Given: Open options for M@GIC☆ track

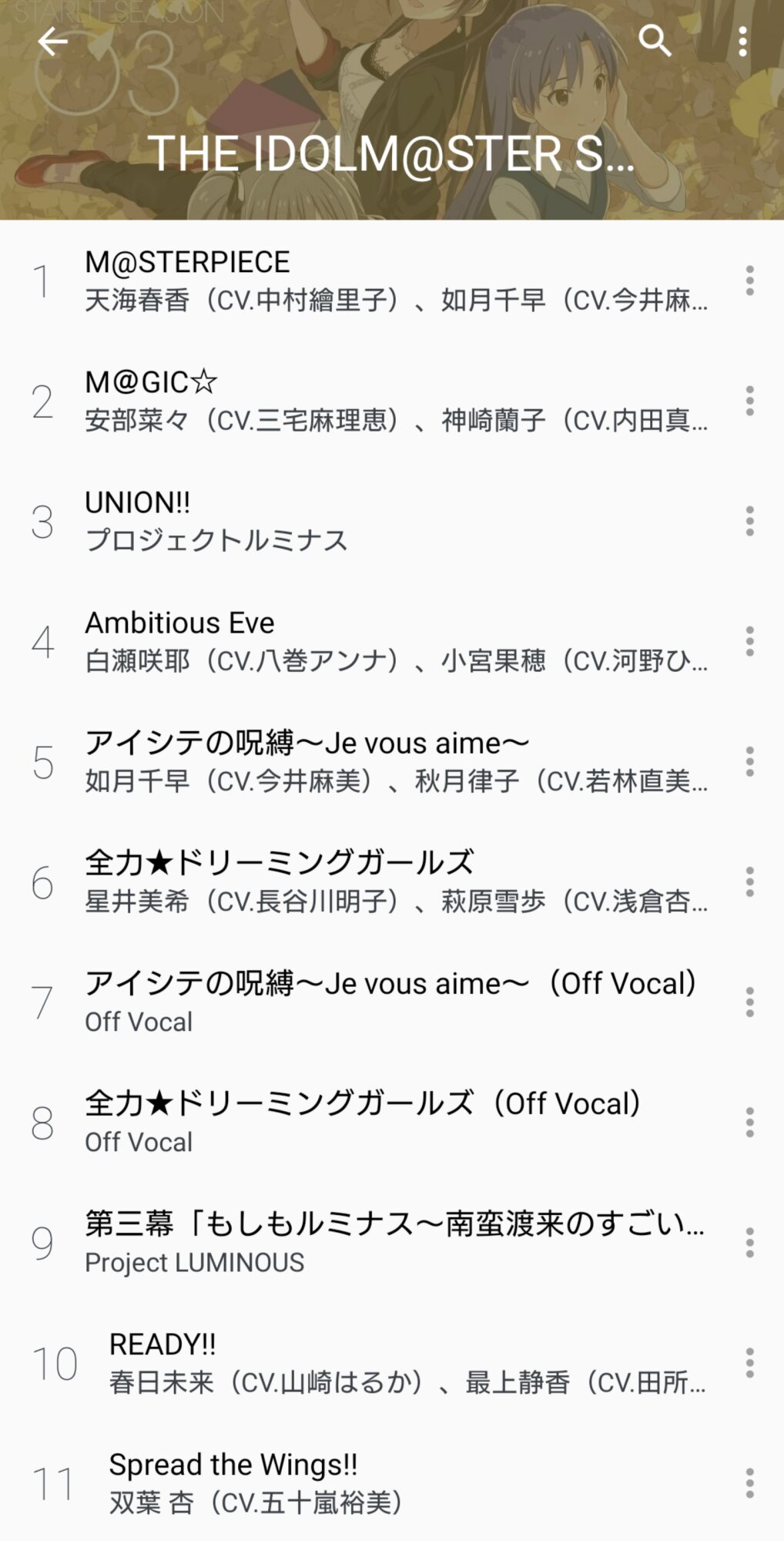Looking at the screenshot, I should coord(749,401).
